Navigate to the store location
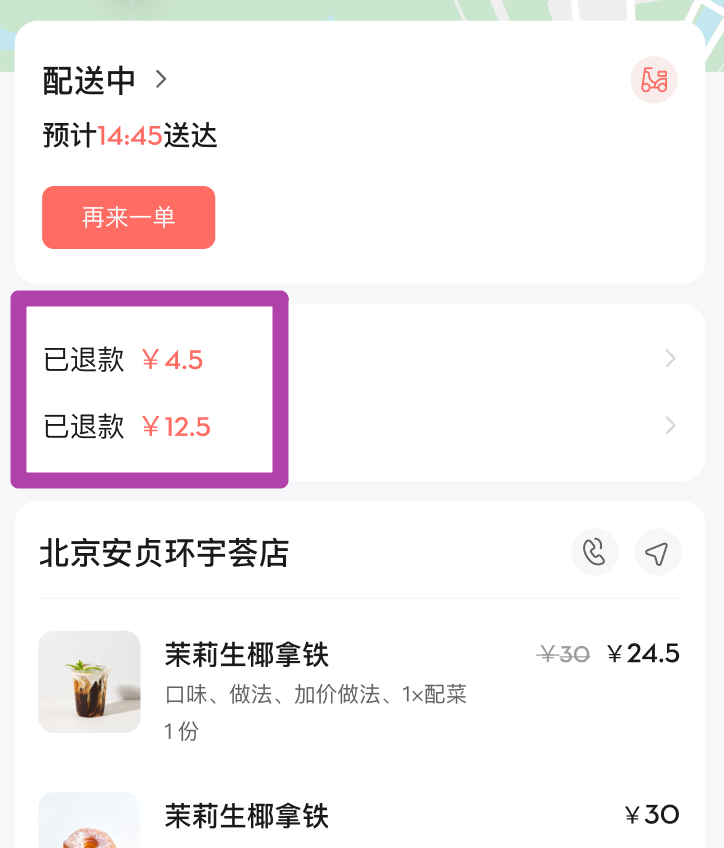Viewport: 724px width, 848px height. pyautogui.click(x=657, y=552)
